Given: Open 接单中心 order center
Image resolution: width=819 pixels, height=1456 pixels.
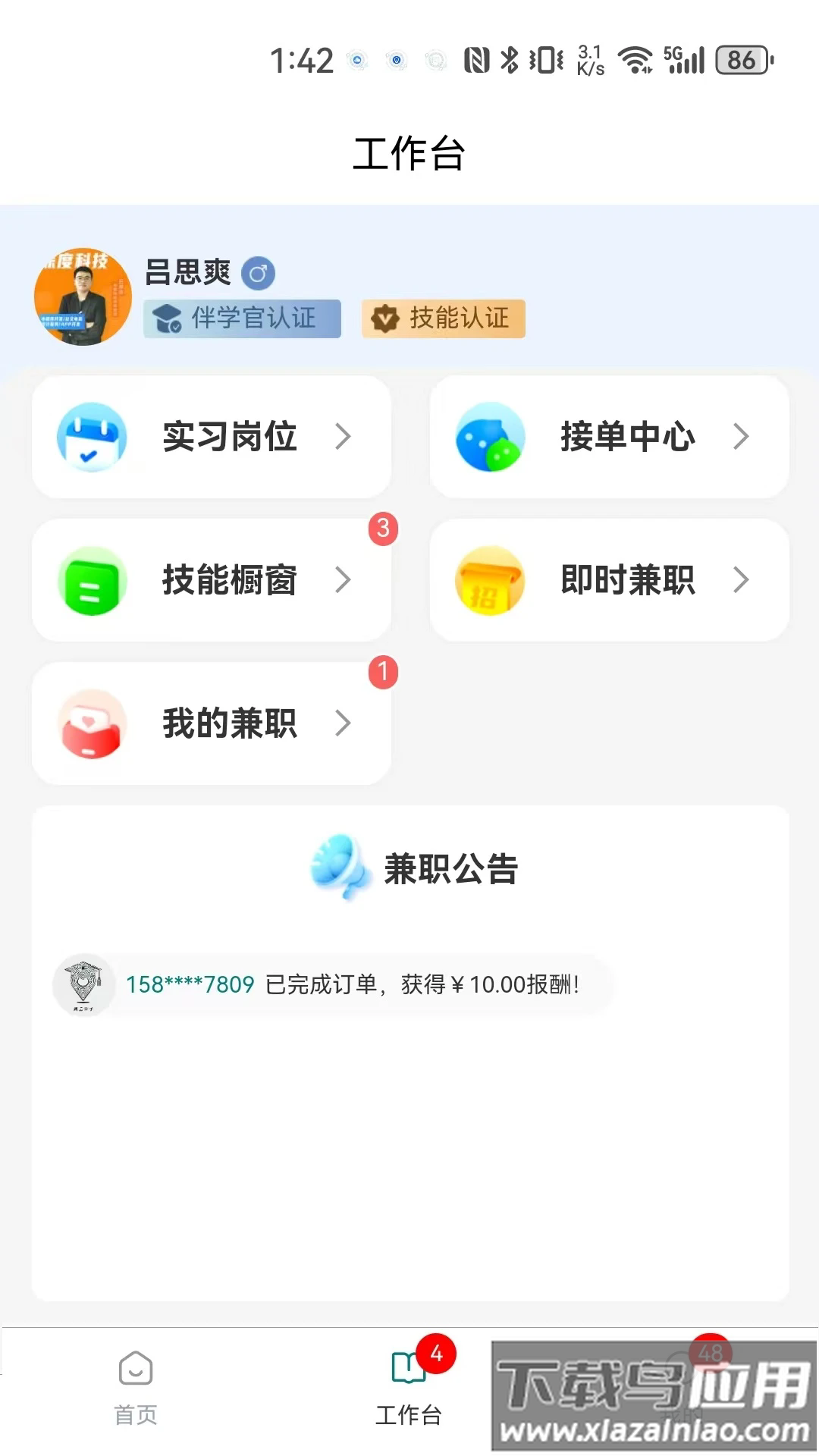Looking at the screenshot, I should [x=609, y=437].
